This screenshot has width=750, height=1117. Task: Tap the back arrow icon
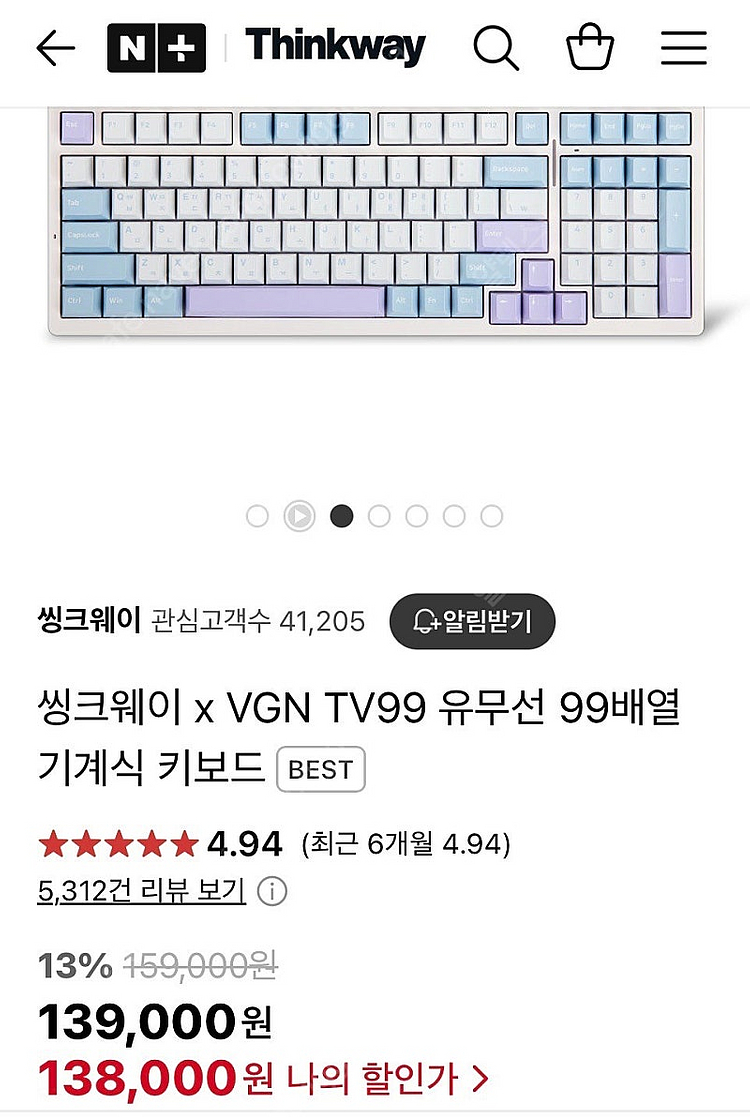click(55, 47)
